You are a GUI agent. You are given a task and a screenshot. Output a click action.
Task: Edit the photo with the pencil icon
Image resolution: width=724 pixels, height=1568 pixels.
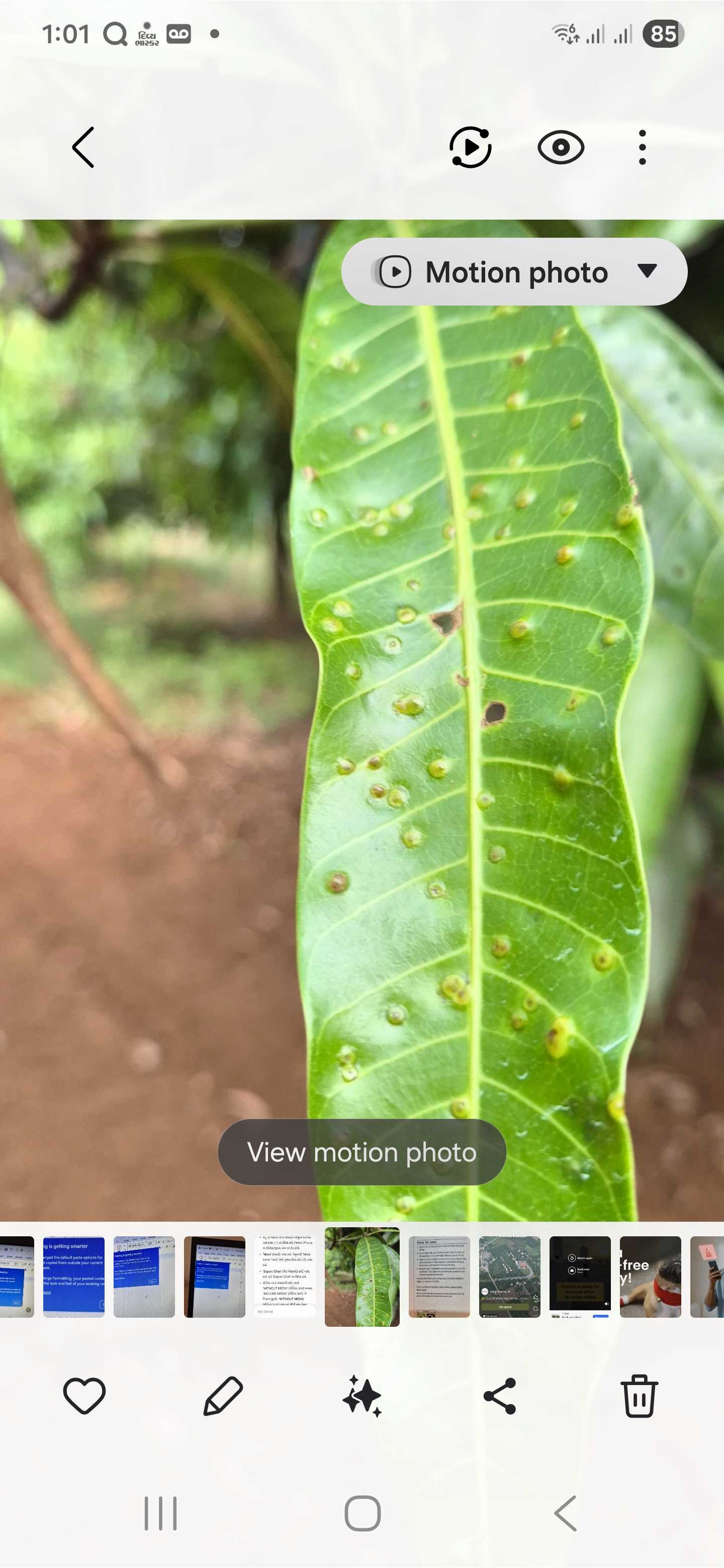tap(223, 1395)
